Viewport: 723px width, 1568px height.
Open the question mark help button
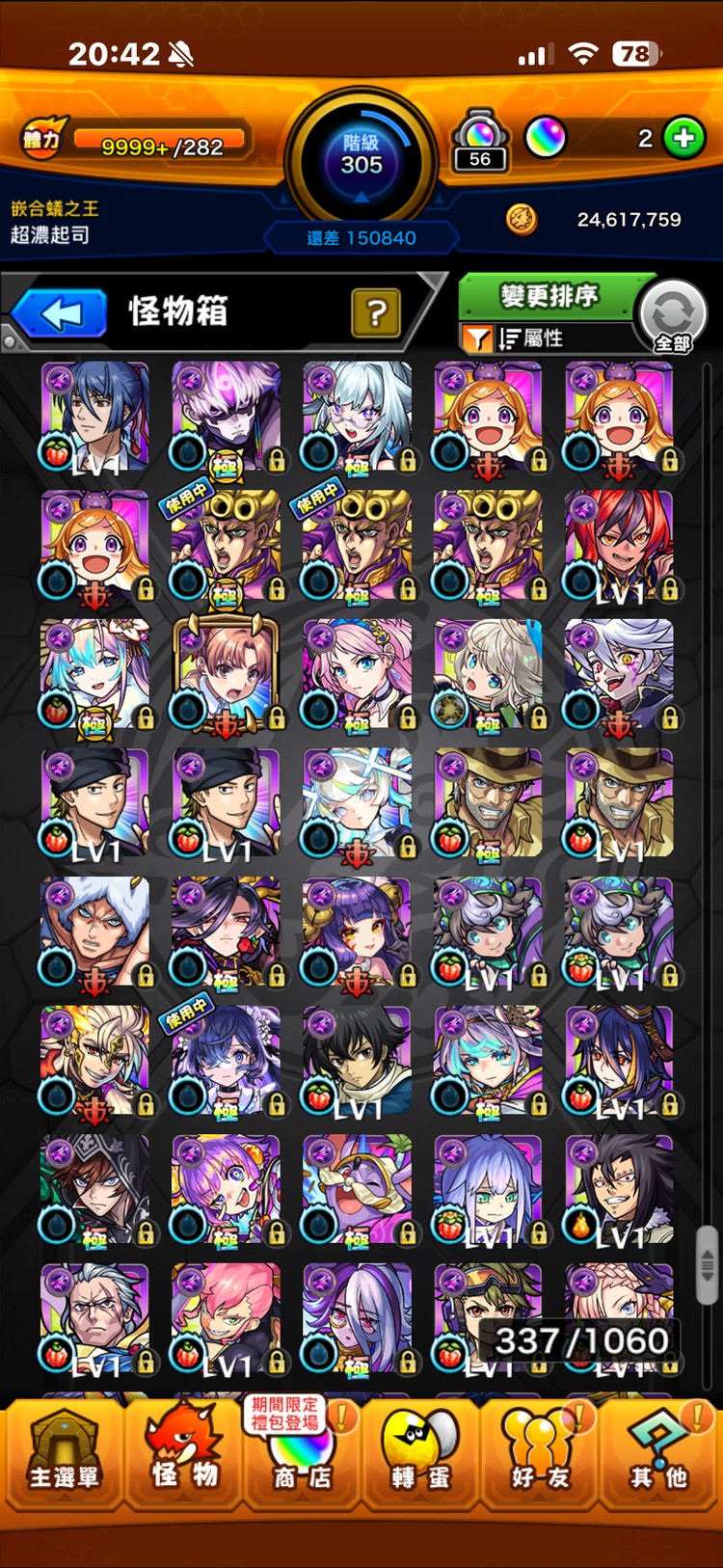(376, 312)
